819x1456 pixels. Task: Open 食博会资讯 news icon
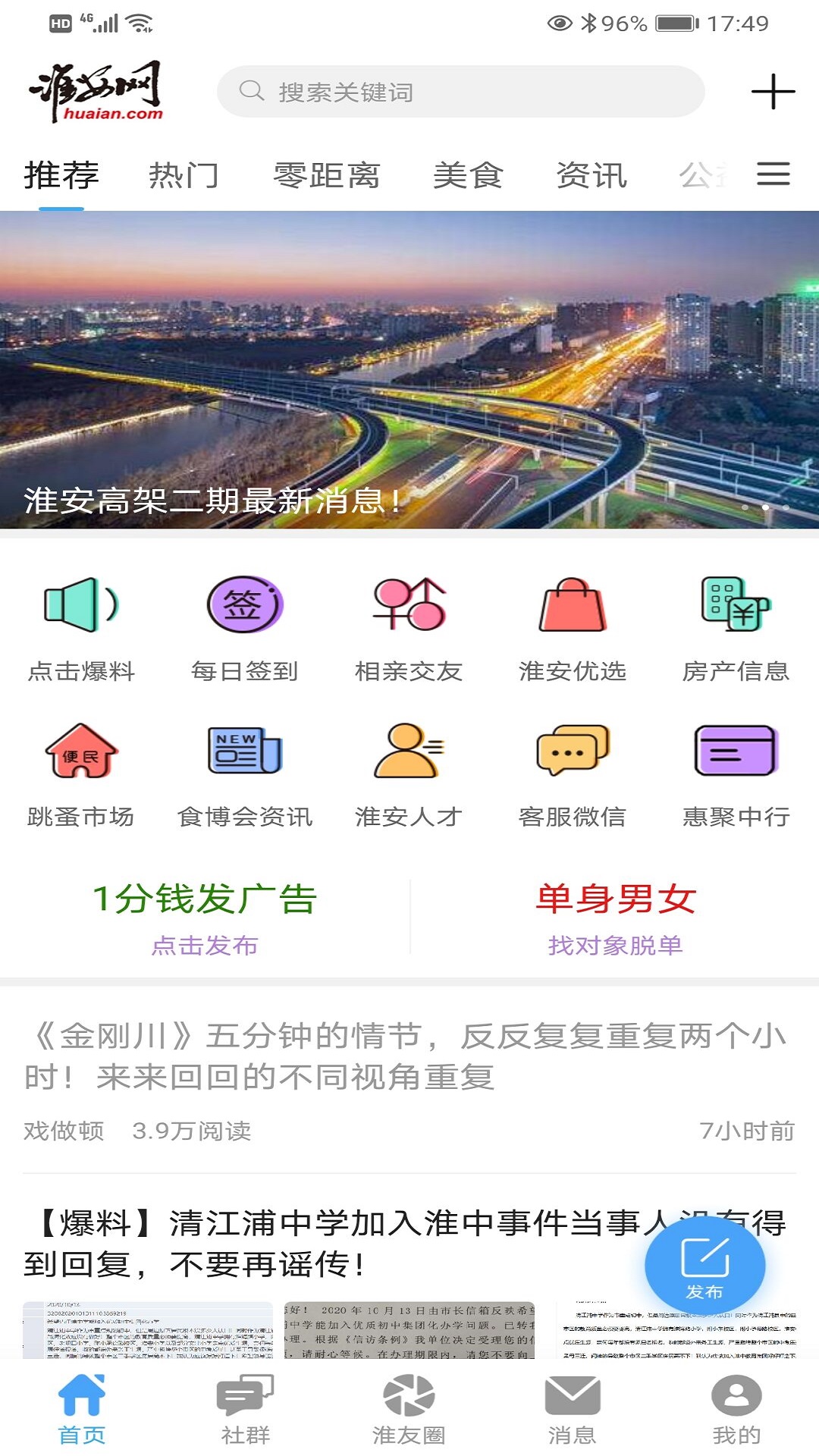click(x=244, y=755)
